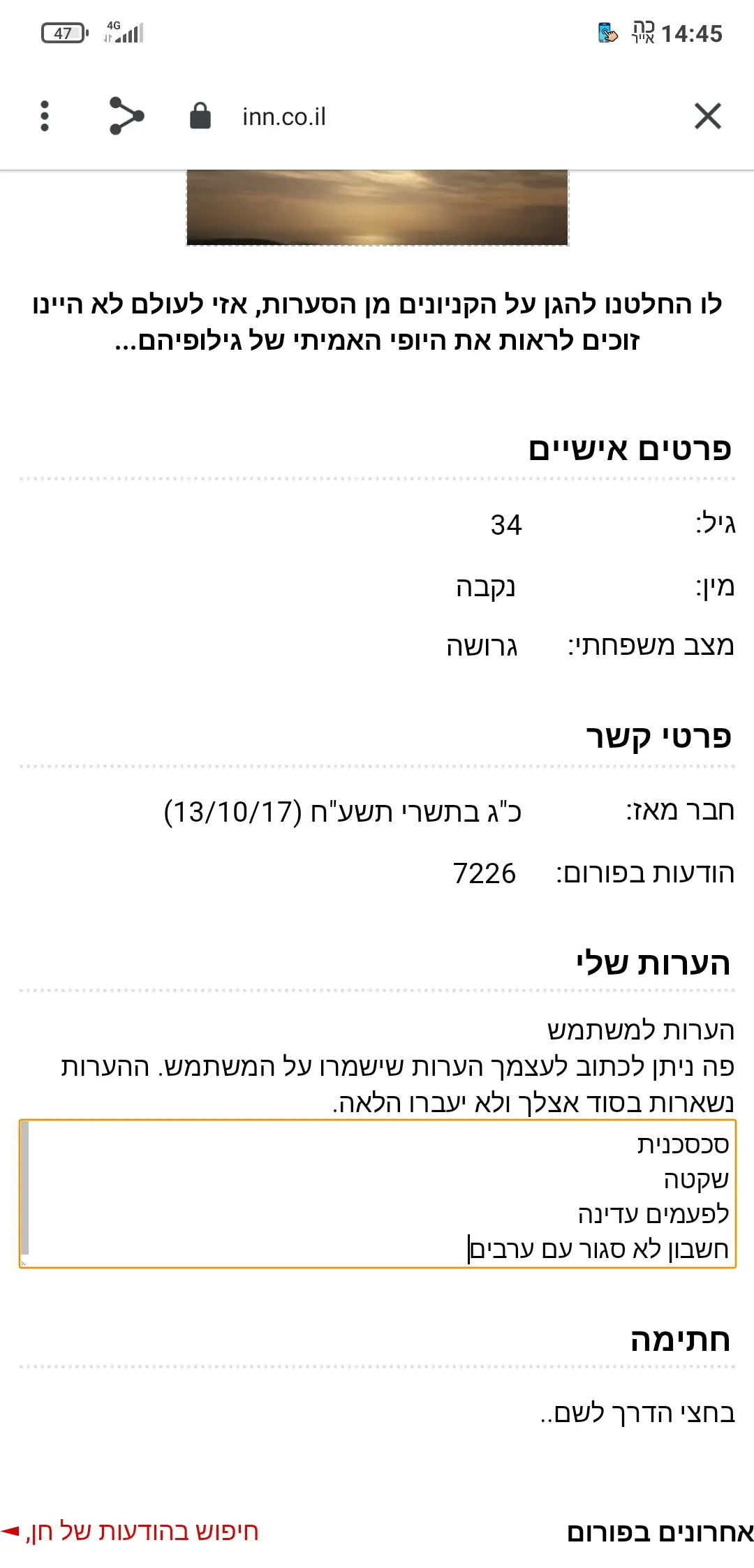Image resolution: width=754 pixels, height=1568 pixels.
Task: Close the browser tab
Action: [707, 116]
